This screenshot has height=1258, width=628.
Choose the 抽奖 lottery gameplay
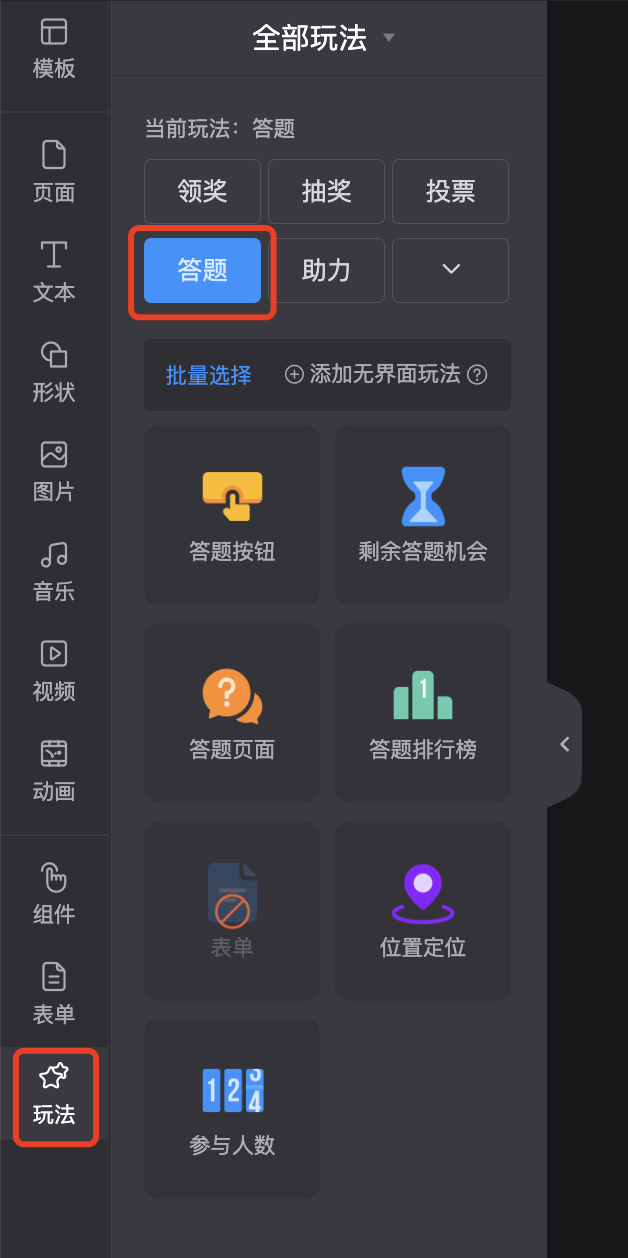pyautogui.click(x=326, y=192)
